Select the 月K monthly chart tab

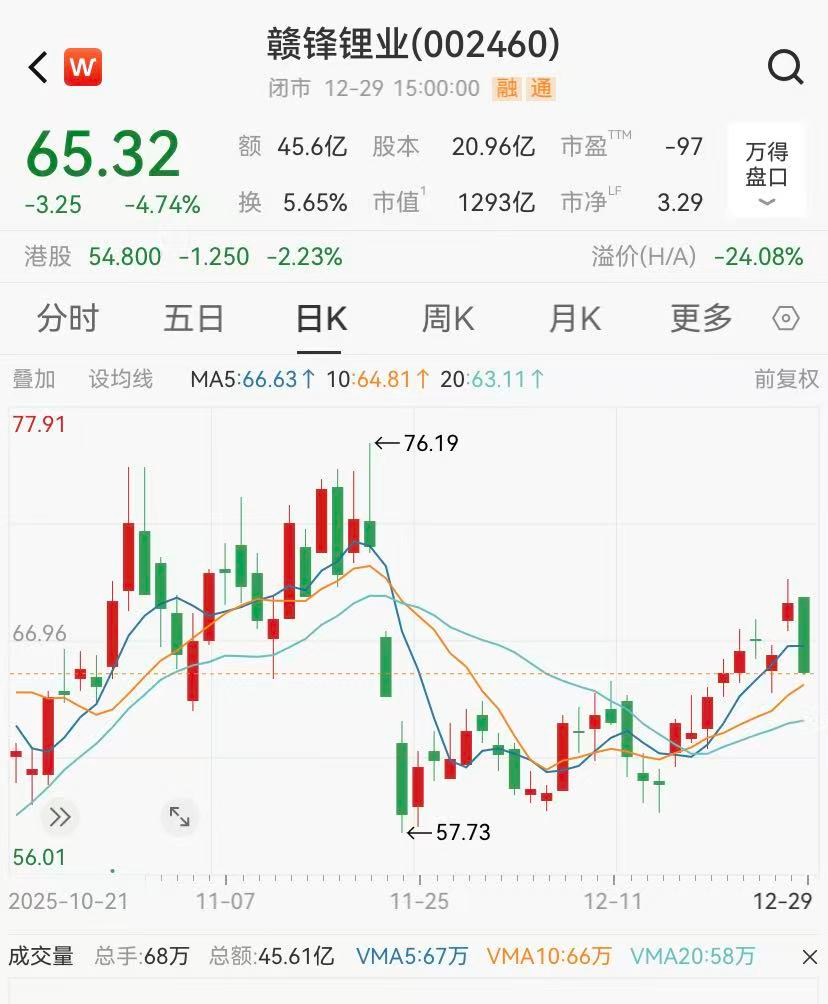tap(575, 318)
